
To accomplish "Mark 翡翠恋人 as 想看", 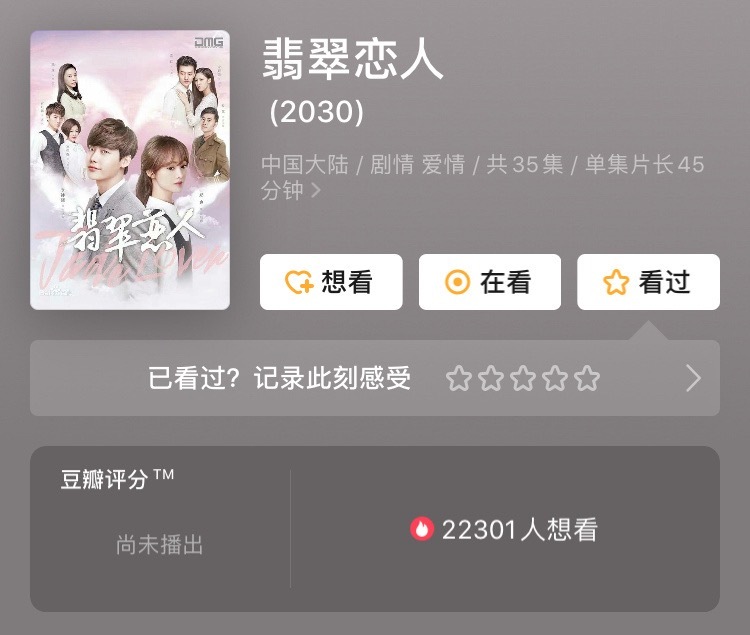I will [331, 282].
